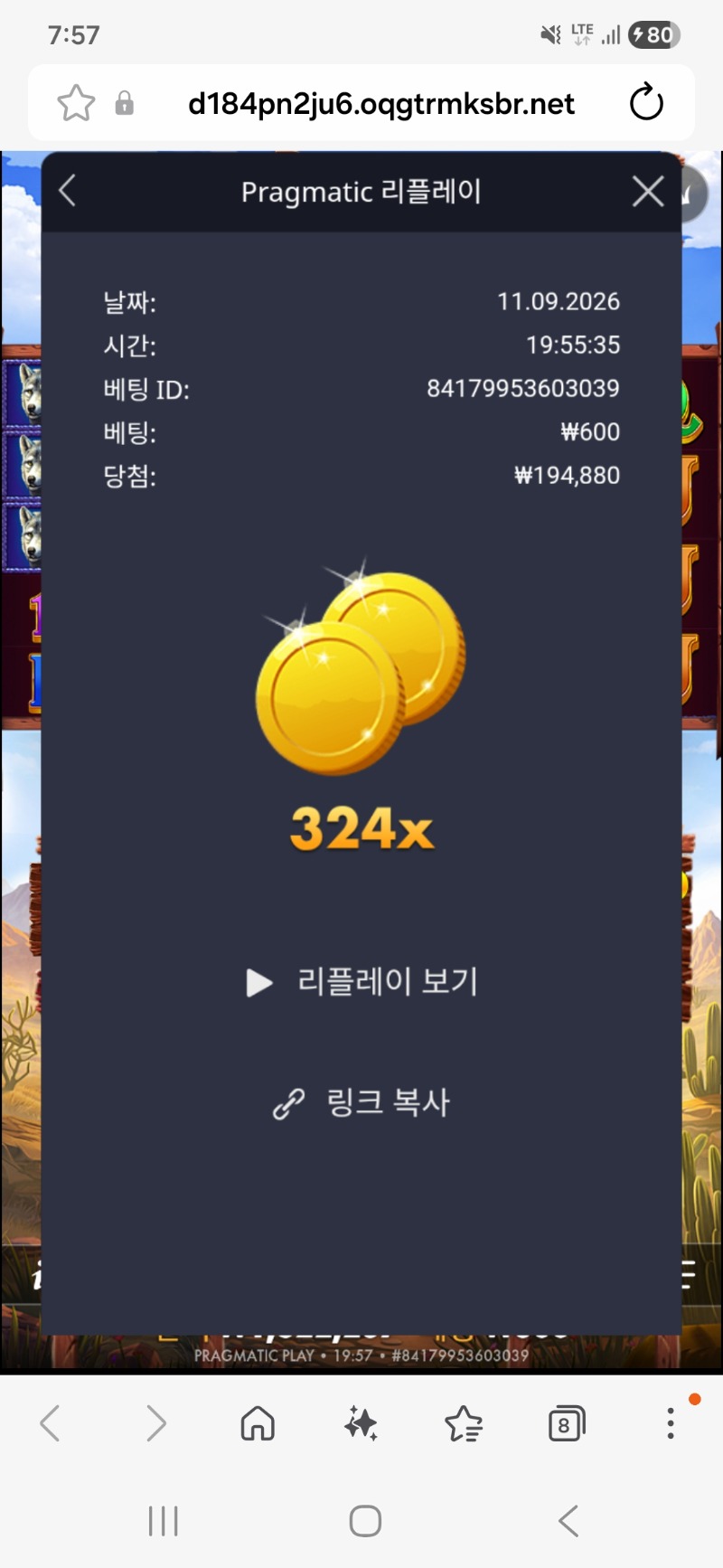Open the tab switcher showing 8 tabs
The image size is (723, 1568).
[x=567, y=1424]
